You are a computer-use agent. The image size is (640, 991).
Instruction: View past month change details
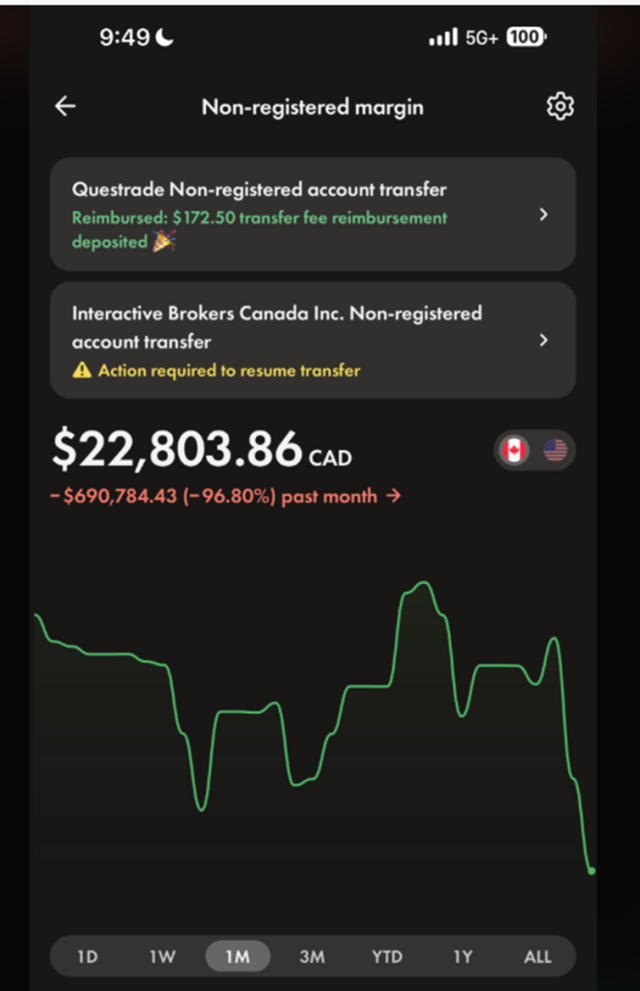point(225,496)
